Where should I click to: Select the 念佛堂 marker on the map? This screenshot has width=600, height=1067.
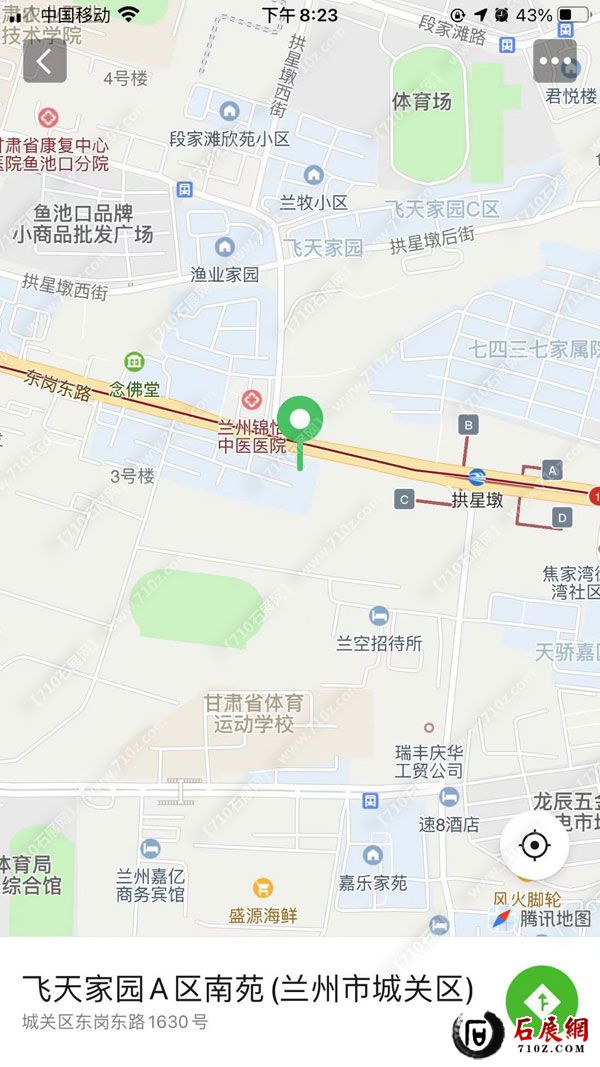click(133, 362)
